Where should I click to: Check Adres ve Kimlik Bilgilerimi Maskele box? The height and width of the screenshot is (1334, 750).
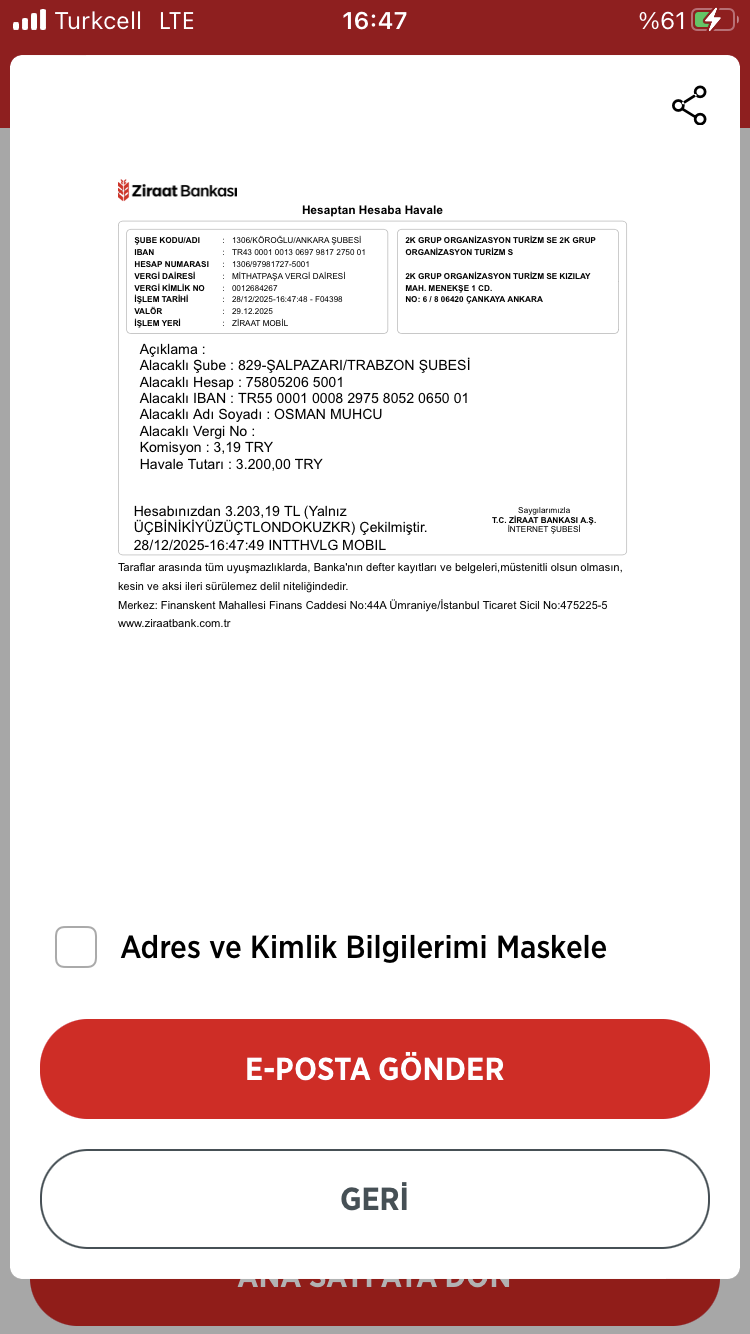[x=76, y=947]
